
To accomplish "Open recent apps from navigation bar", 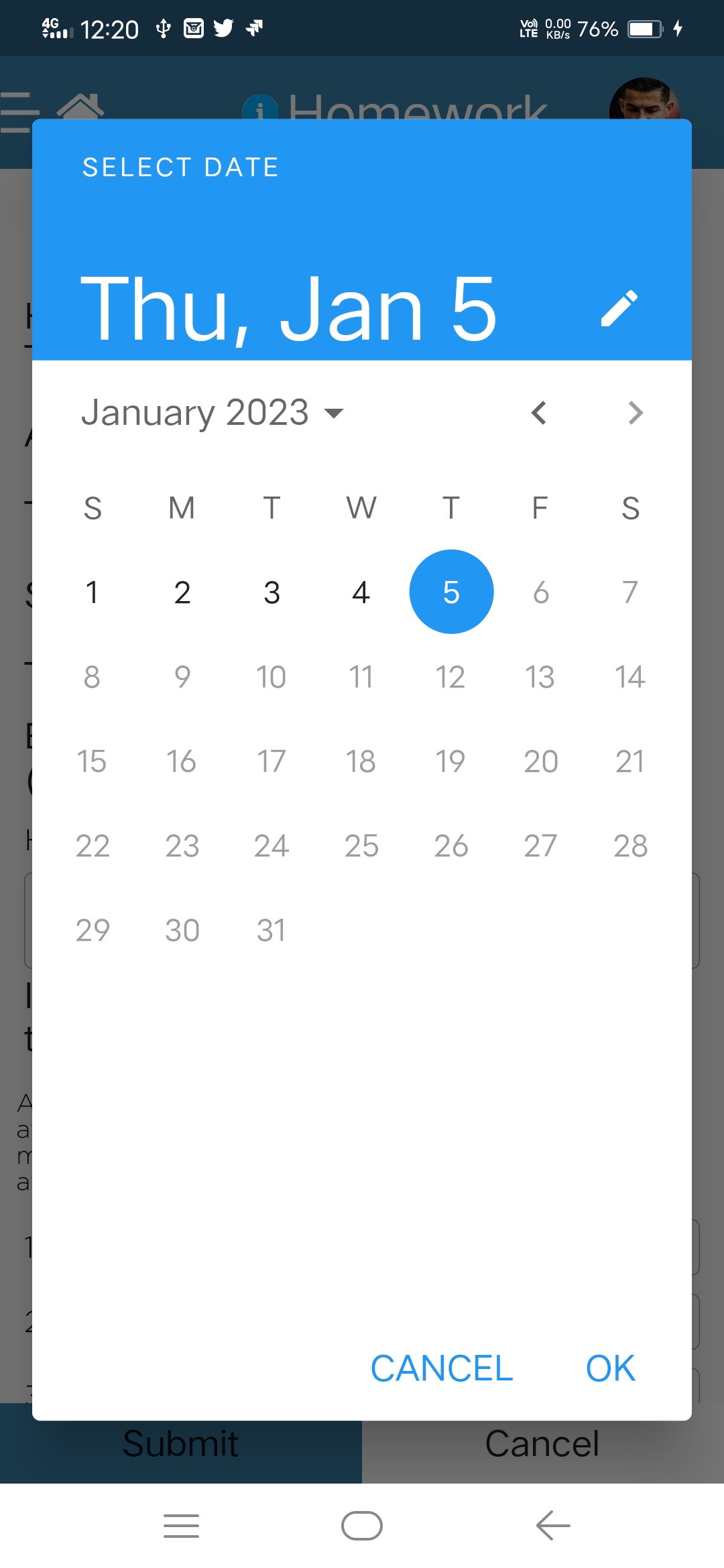I will point(181,1526).
